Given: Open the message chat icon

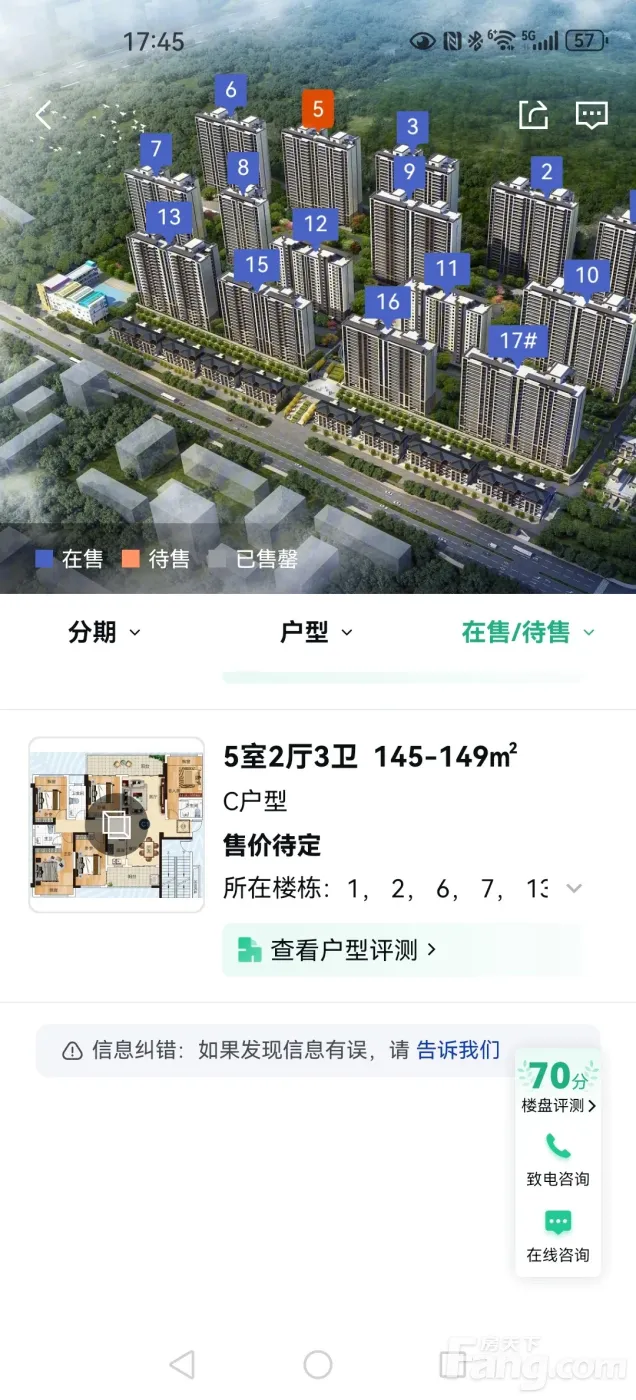Looking at the screenshot, I should pyautogui.click(x=591, y=115).
